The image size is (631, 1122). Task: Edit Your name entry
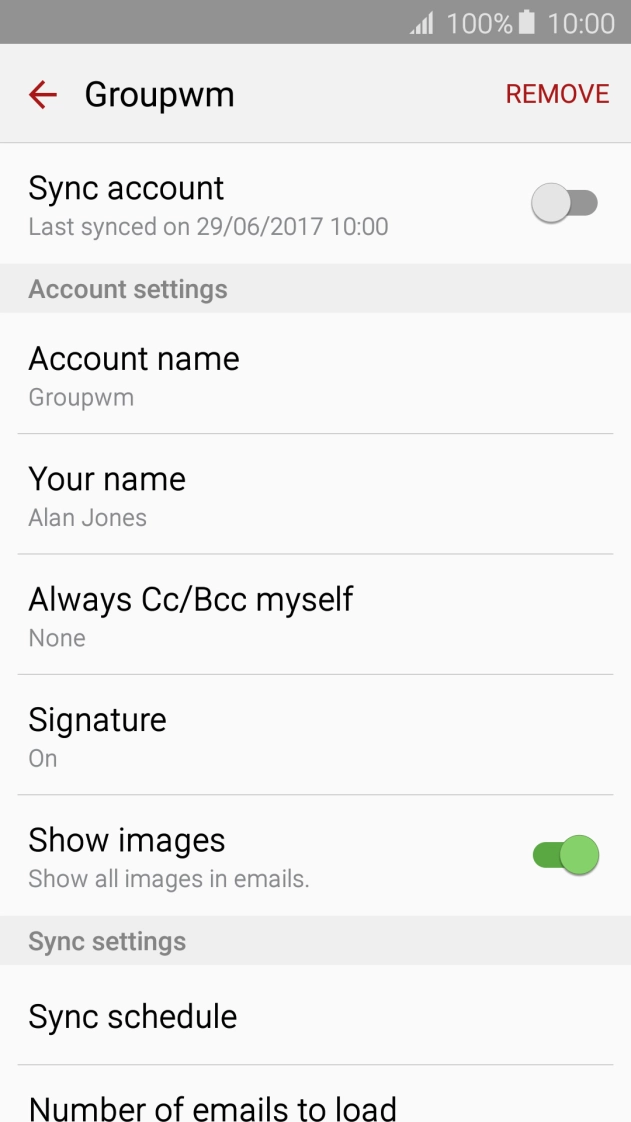pos(315,495)
